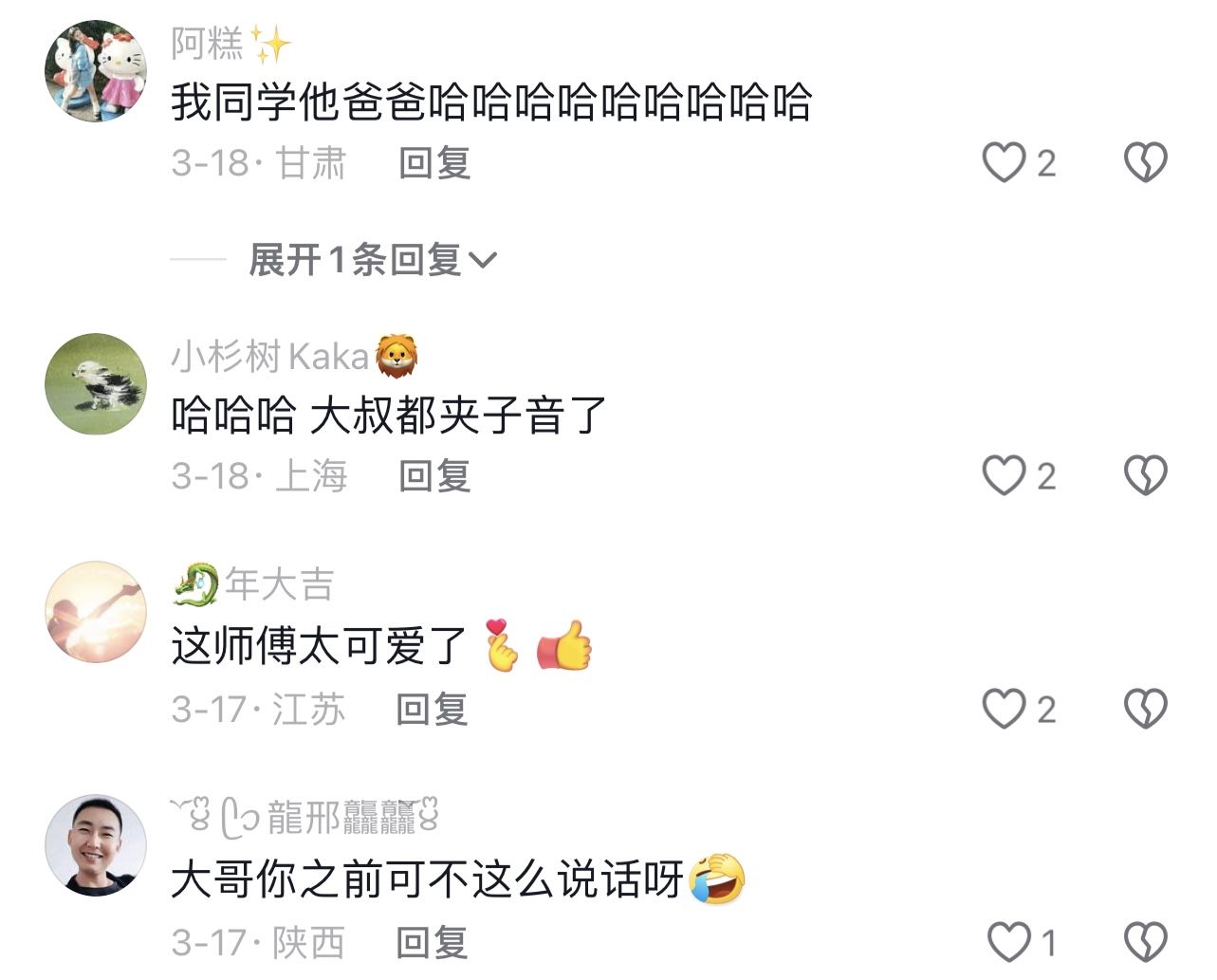Reply to 小杉树Kaka's comment
This screenshot has height=980, width=1217.
click(x=434, y=476)
